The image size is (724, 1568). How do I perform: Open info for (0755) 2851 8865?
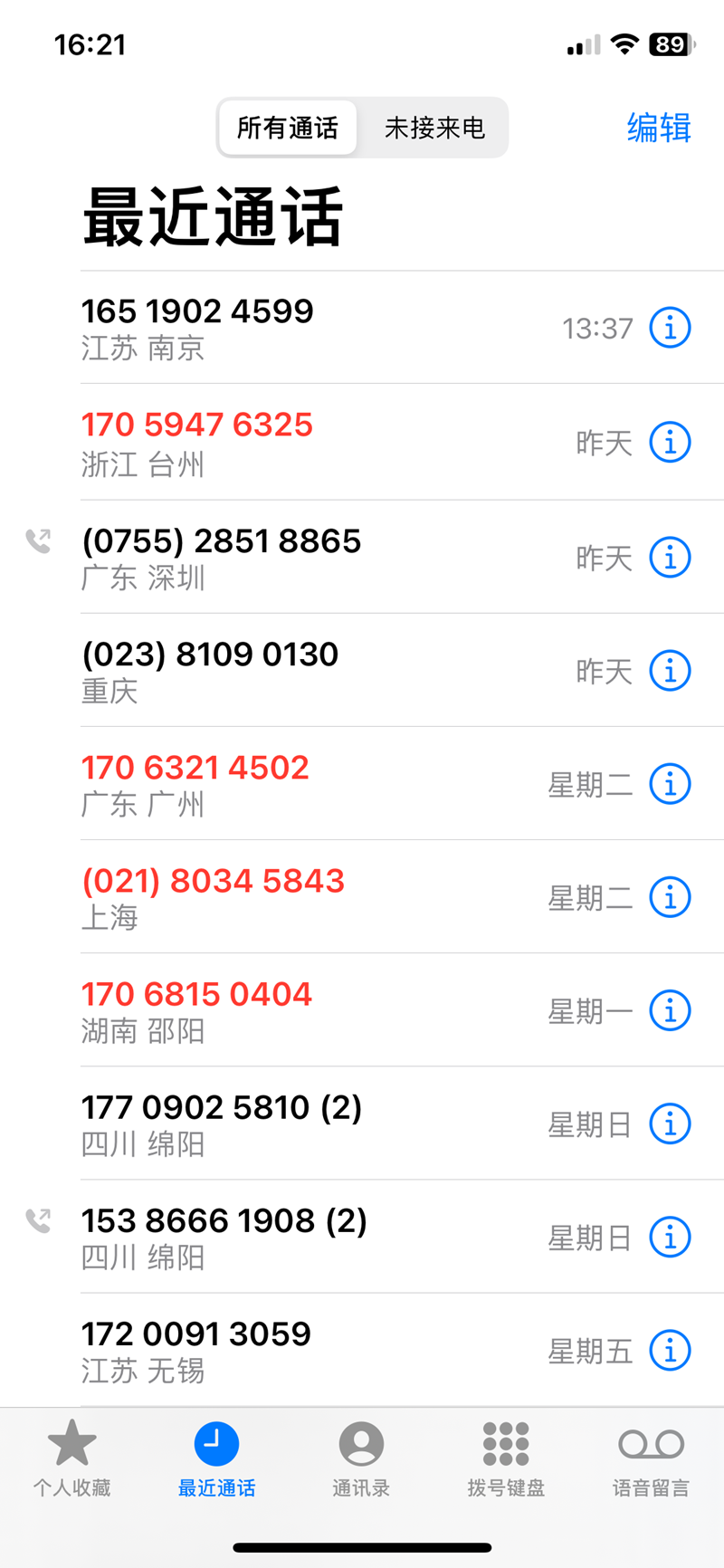[671, 558]
